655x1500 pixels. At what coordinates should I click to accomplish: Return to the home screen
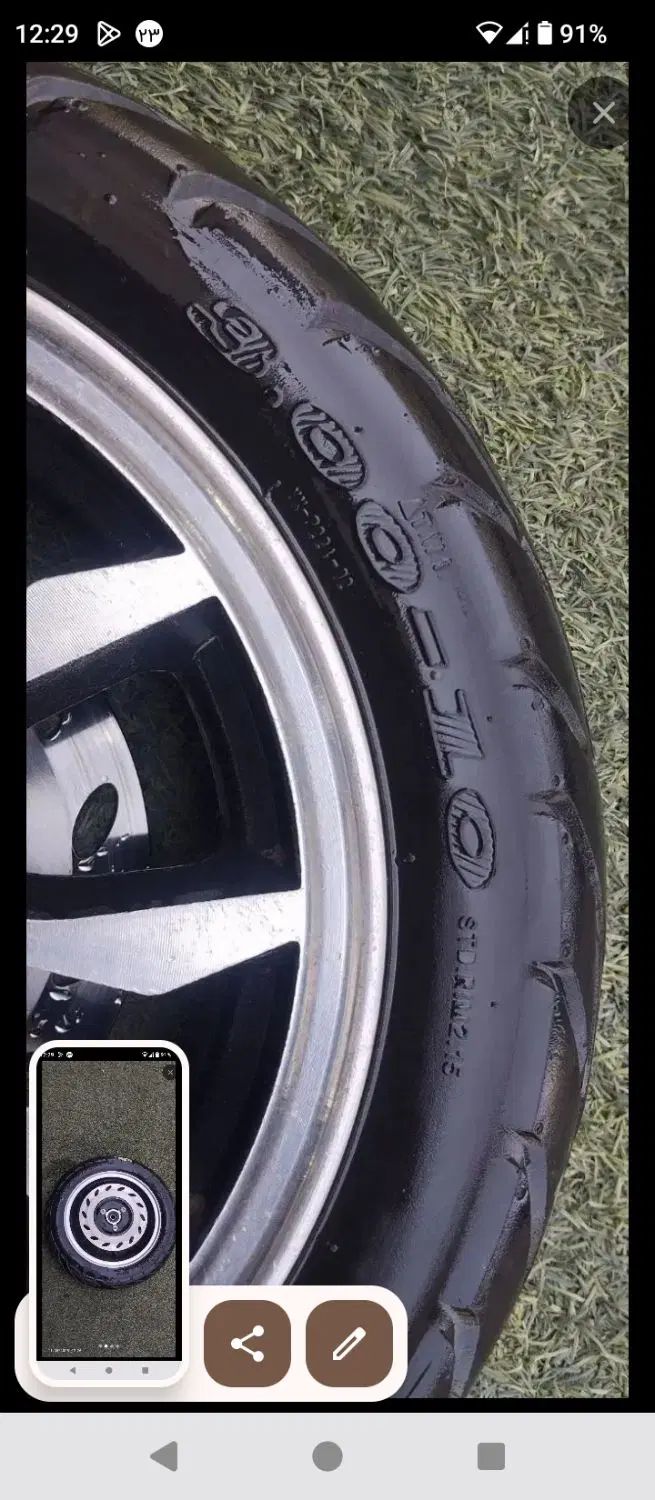tap(327, 1456)
